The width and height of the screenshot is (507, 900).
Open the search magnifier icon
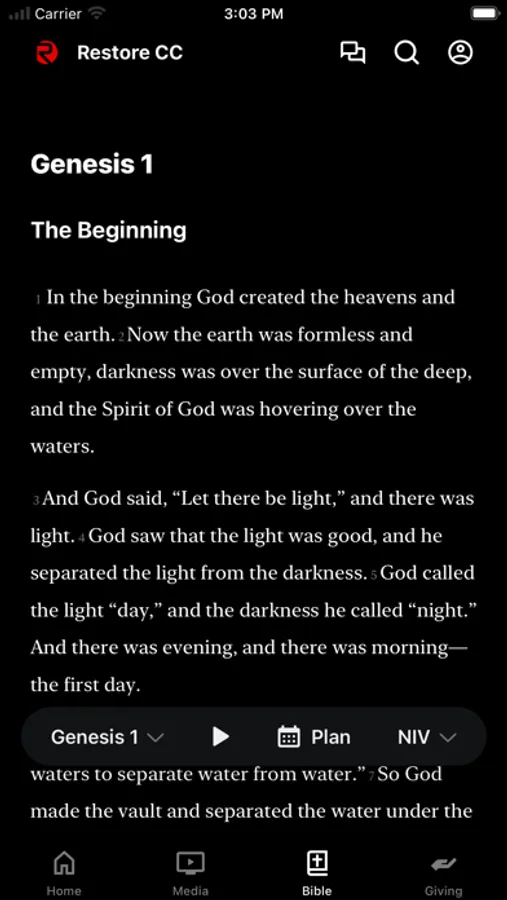point(407,53)
